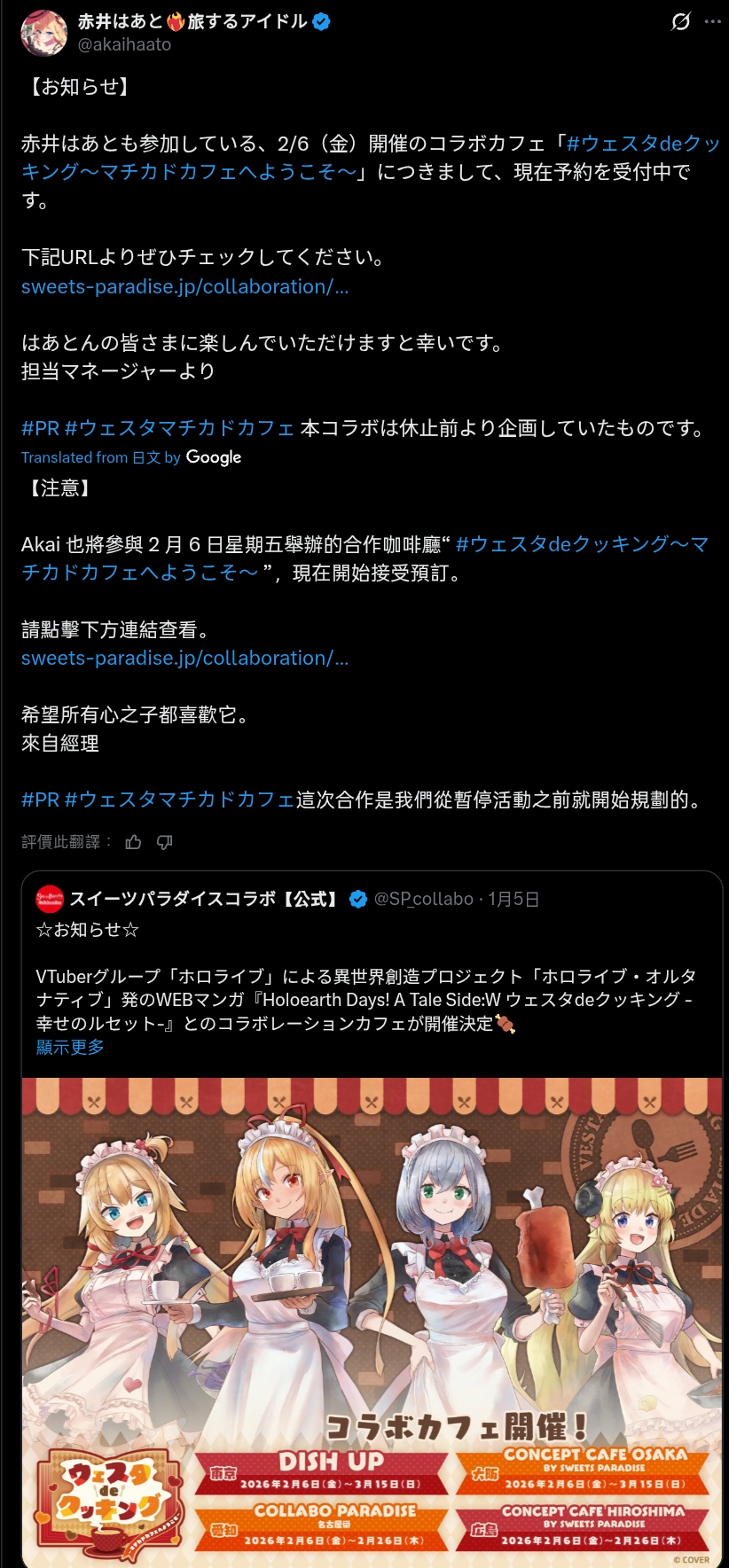Rate this translation with thumbs up

tap(134, 842)
